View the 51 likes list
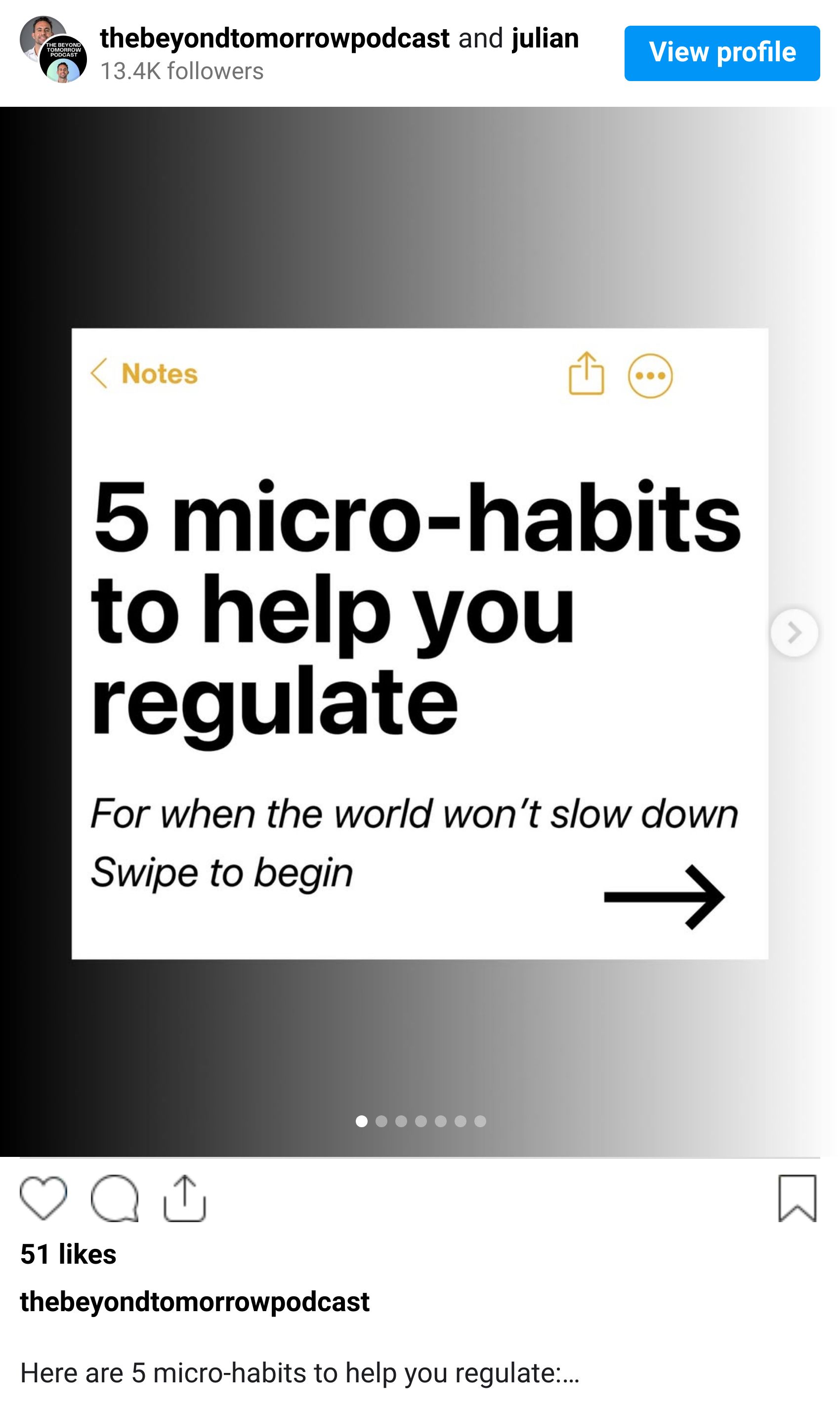The image size is (840, 1412). (69, 1254)
